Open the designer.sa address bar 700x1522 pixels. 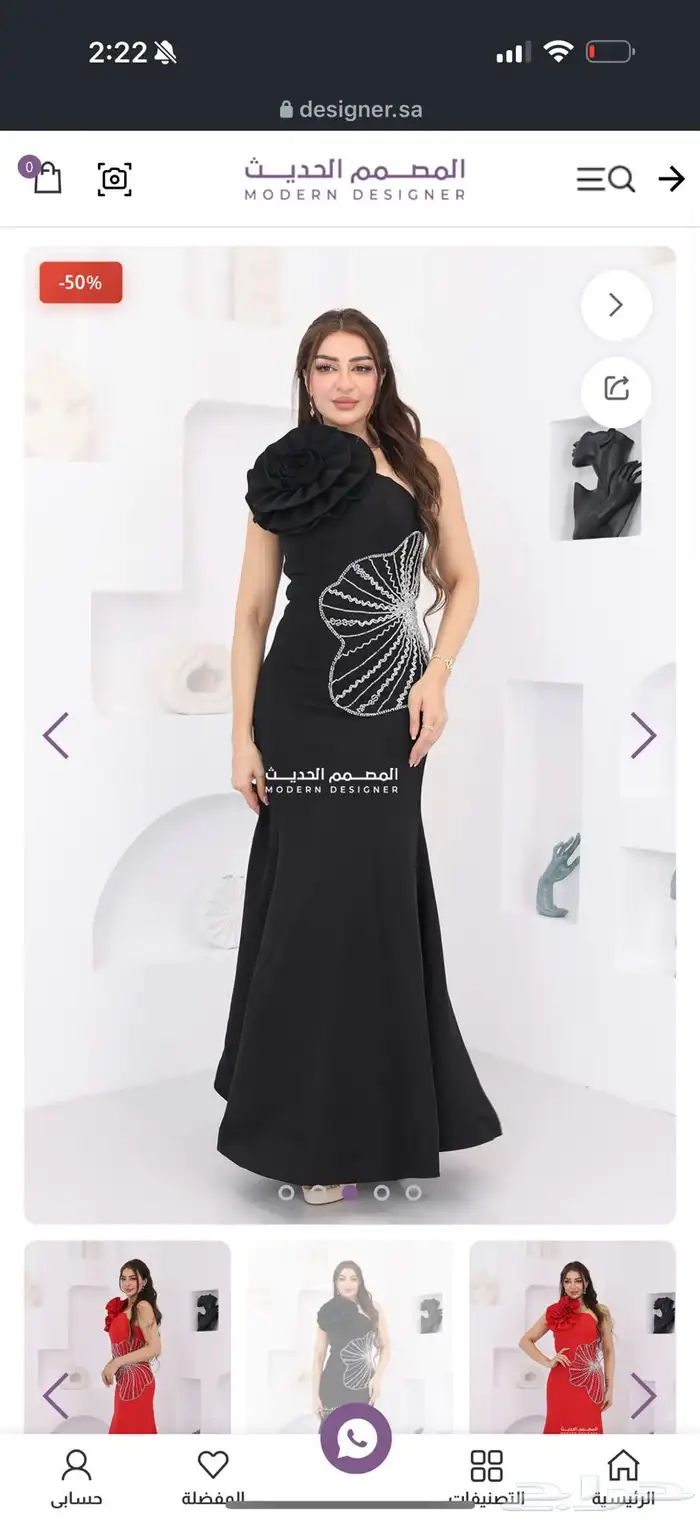click(350, 109)
